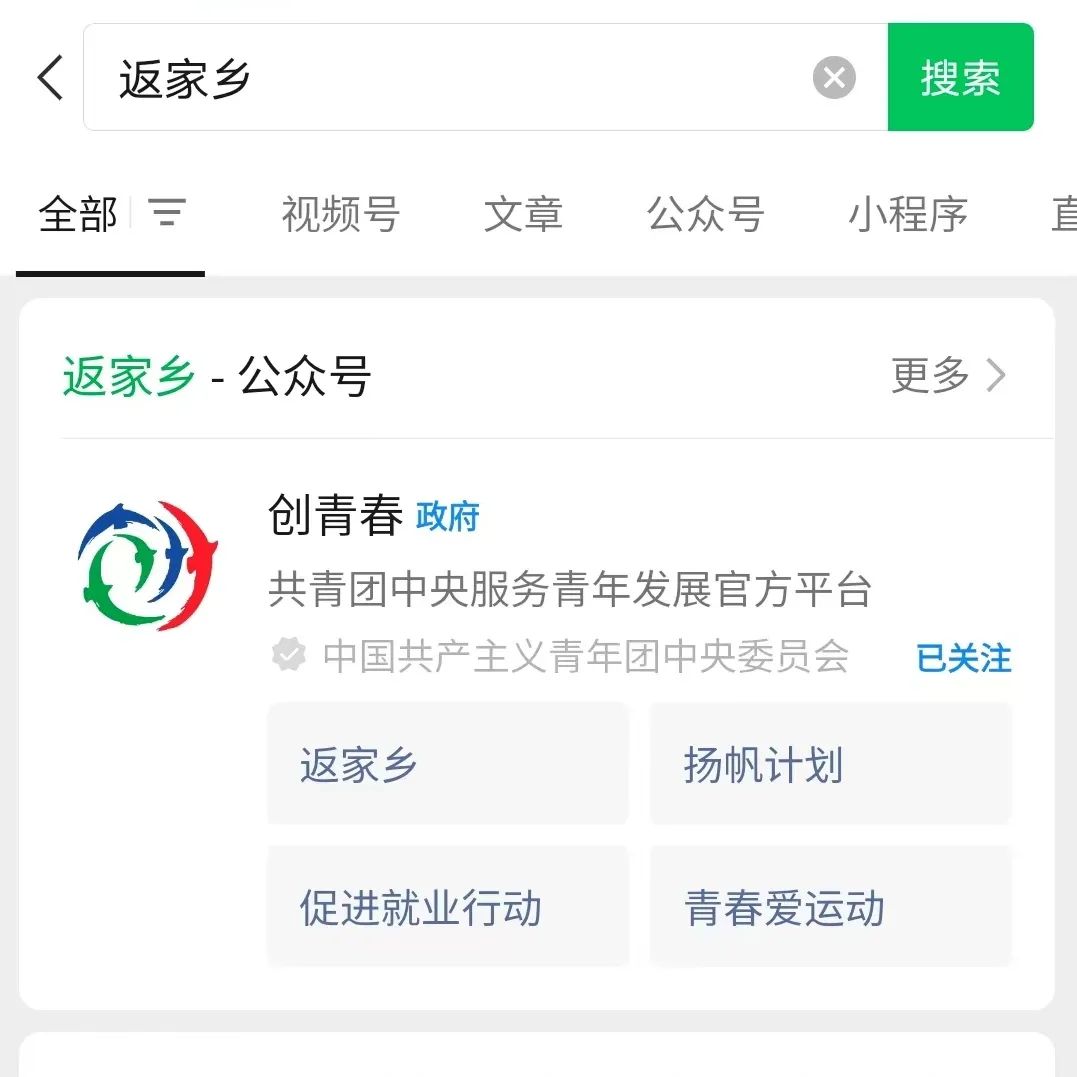Switch to the 小程序 tab
1077x1077 pixels.
coord(908,214)
